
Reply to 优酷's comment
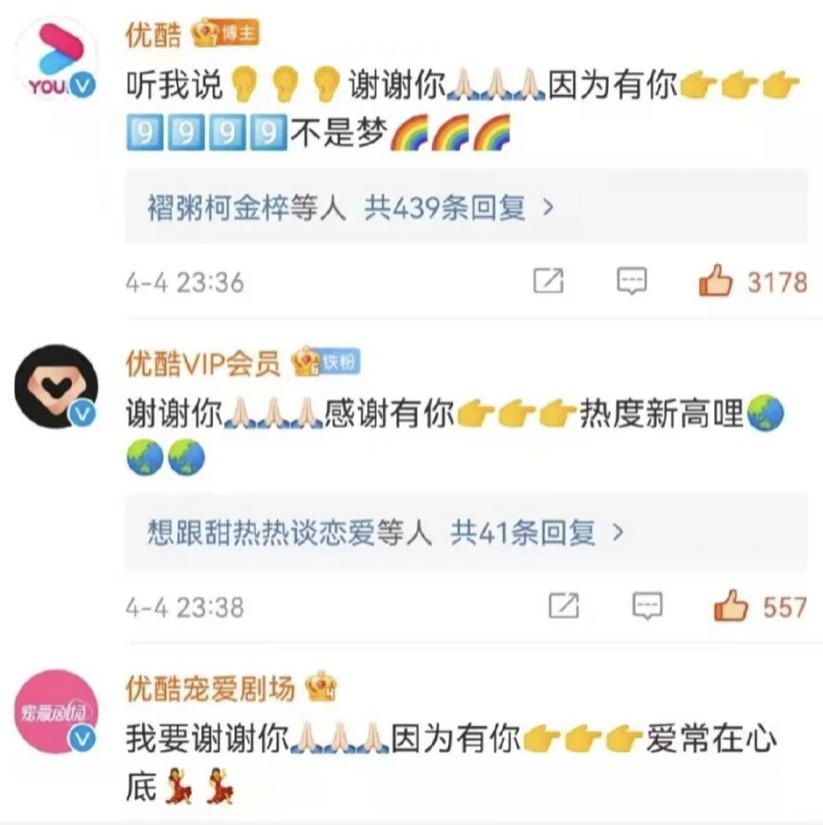coord(631,282)
